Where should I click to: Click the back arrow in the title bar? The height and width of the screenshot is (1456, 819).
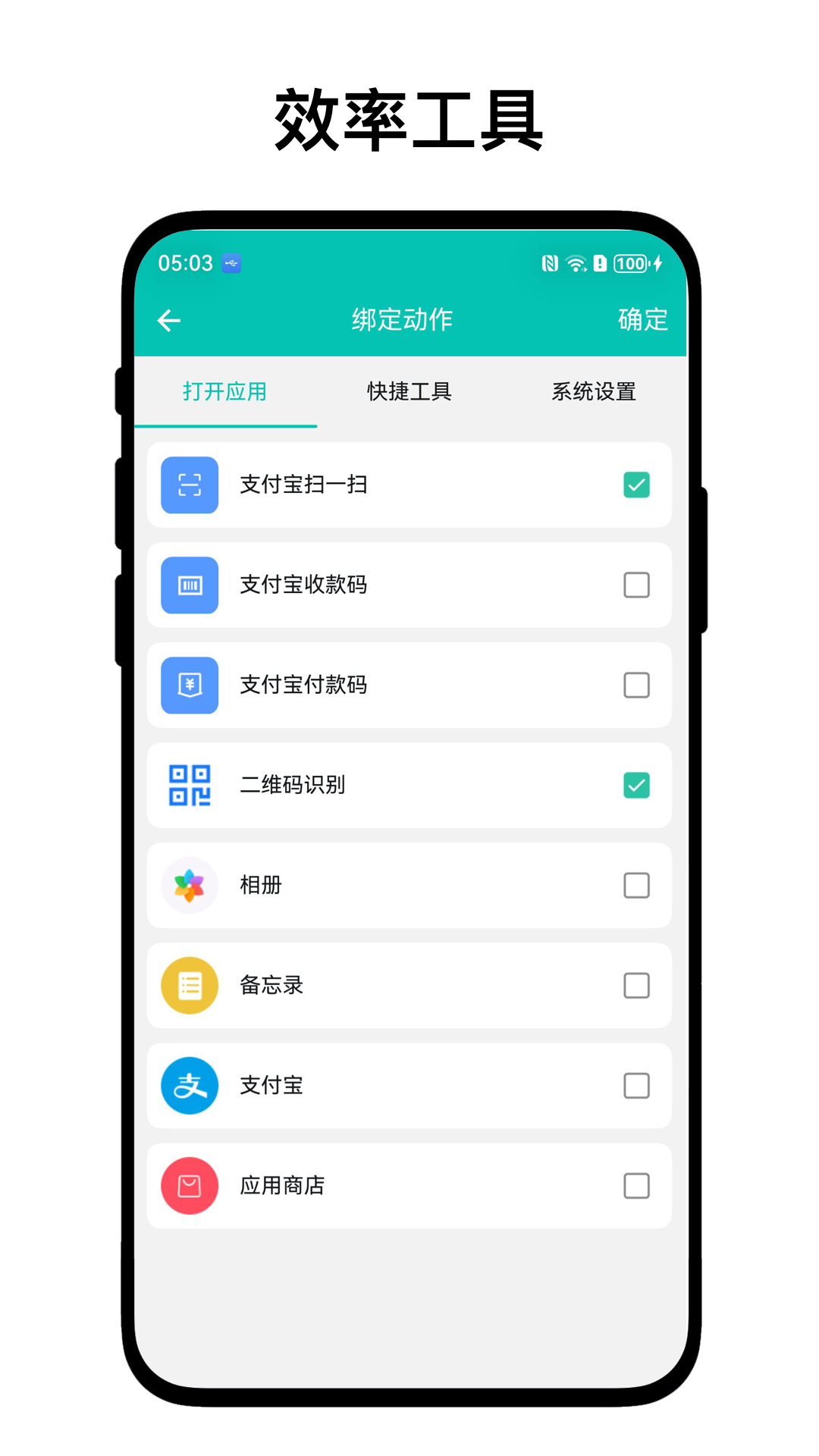[170, 319]
